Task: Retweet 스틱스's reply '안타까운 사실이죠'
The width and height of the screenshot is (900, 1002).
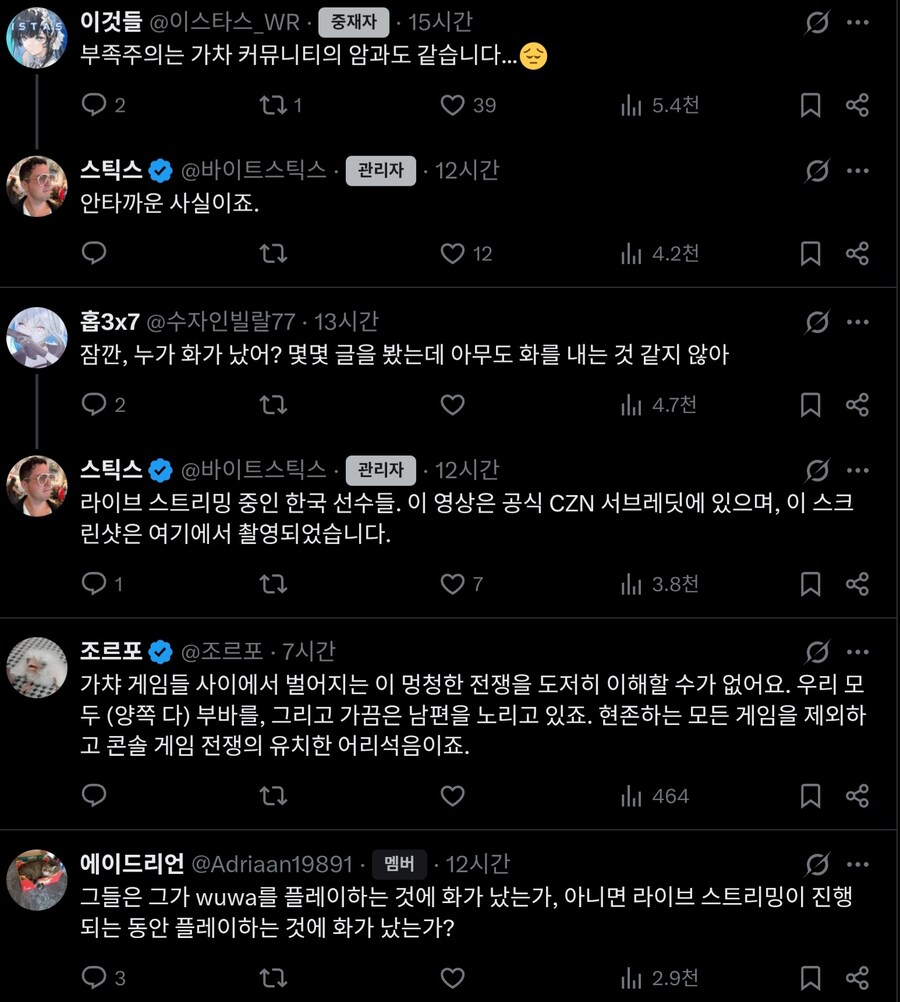Action: tap(273, 254)
